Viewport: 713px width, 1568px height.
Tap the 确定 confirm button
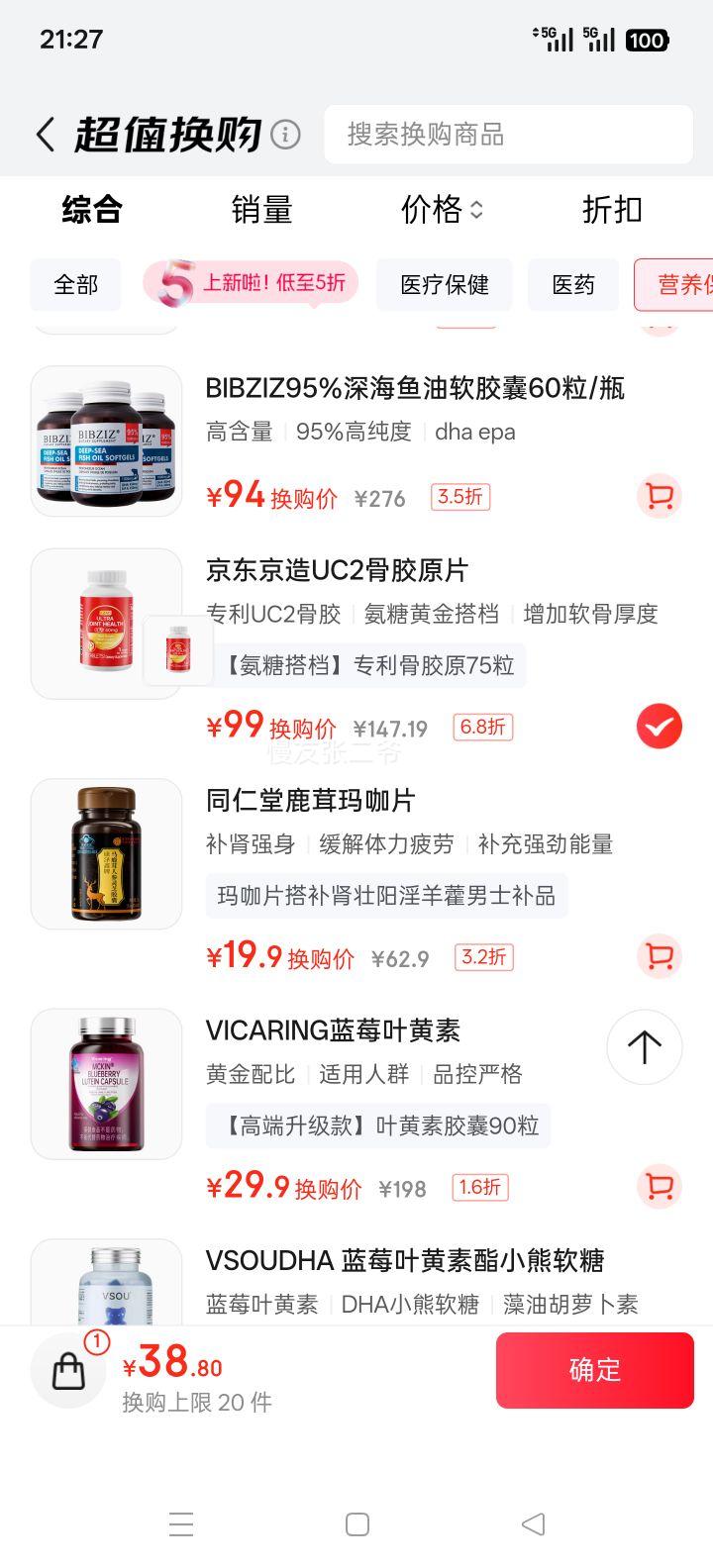pos(594,1370)
